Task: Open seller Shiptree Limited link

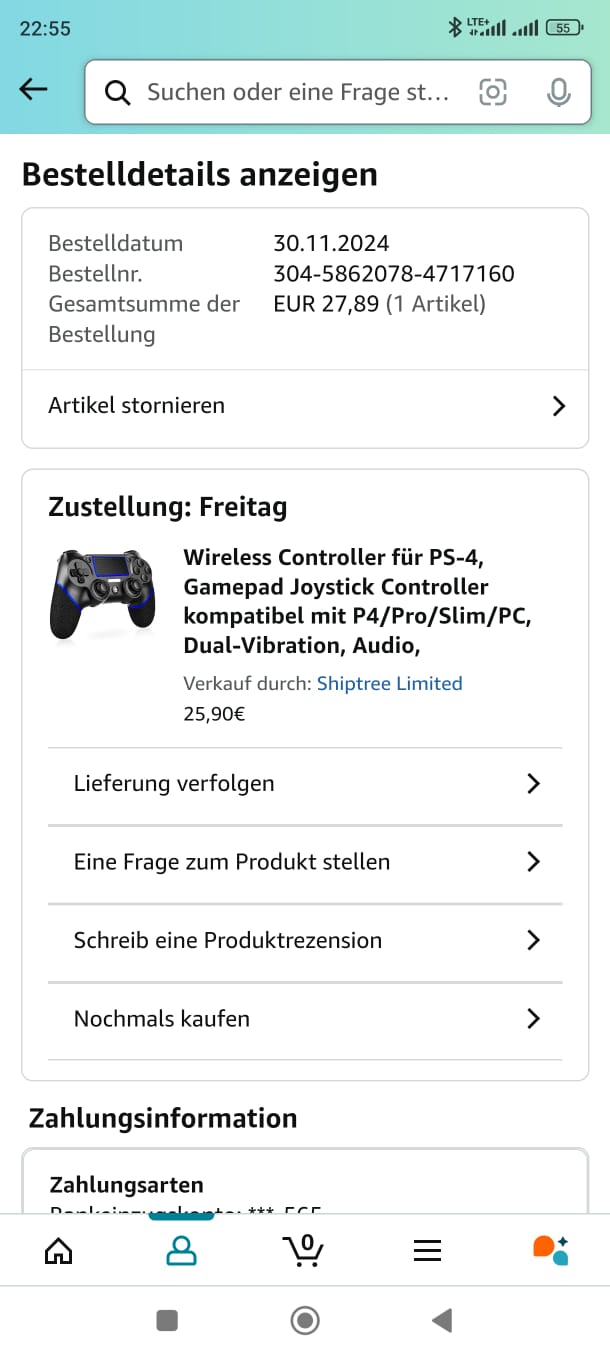Action: click(x=389, y=684)
